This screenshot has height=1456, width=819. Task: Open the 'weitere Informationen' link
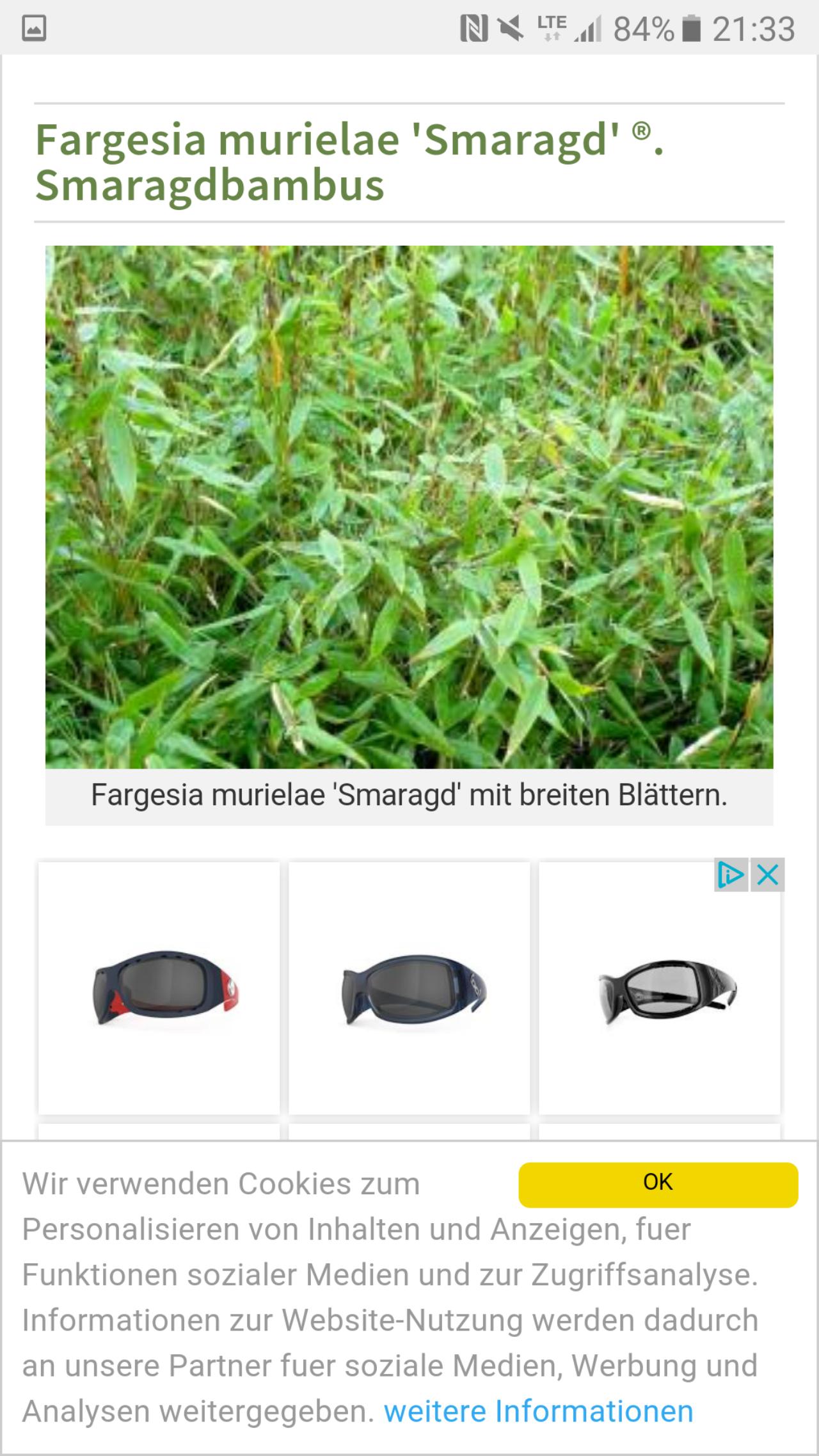tap(538, 1411)
